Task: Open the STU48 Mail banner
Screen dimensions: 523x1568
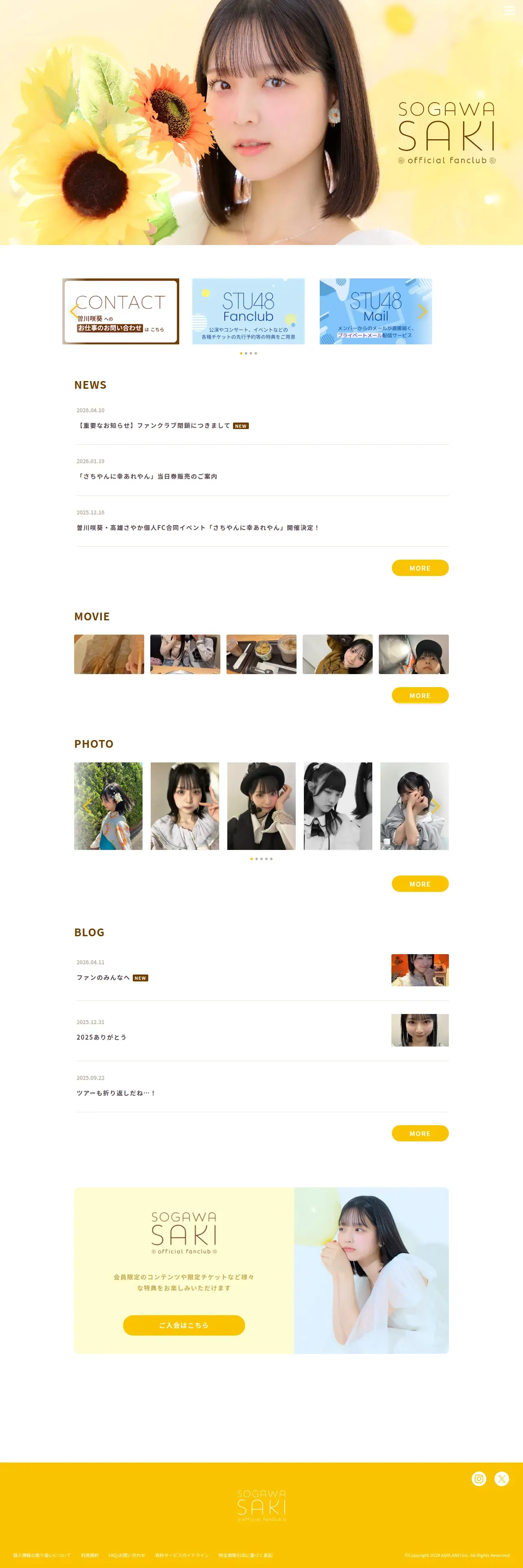Action: click(x=376, y=311)
